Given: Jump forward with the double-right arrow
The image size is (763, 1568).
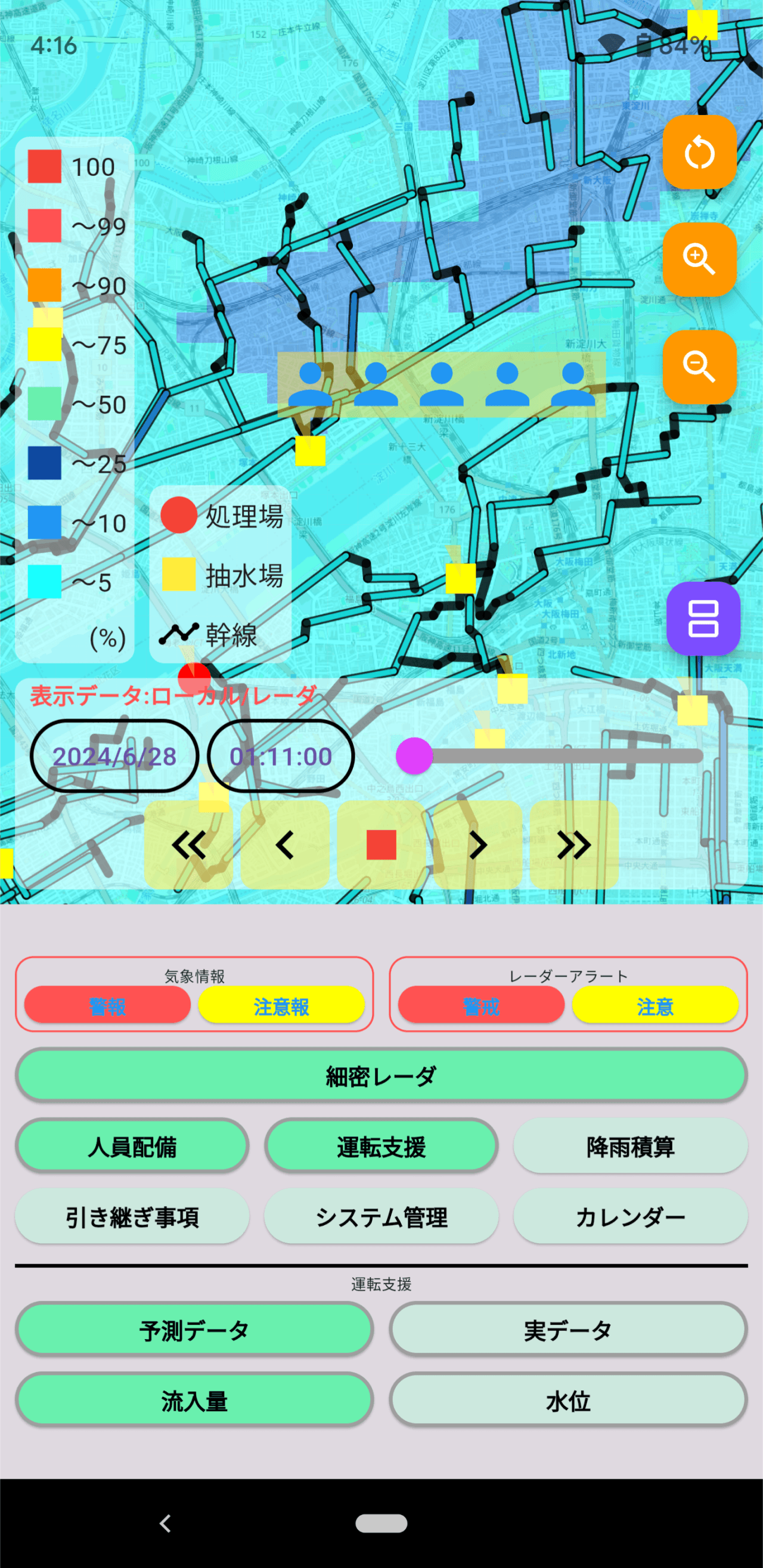Looking at the screenshot, I should pos(574,845).
